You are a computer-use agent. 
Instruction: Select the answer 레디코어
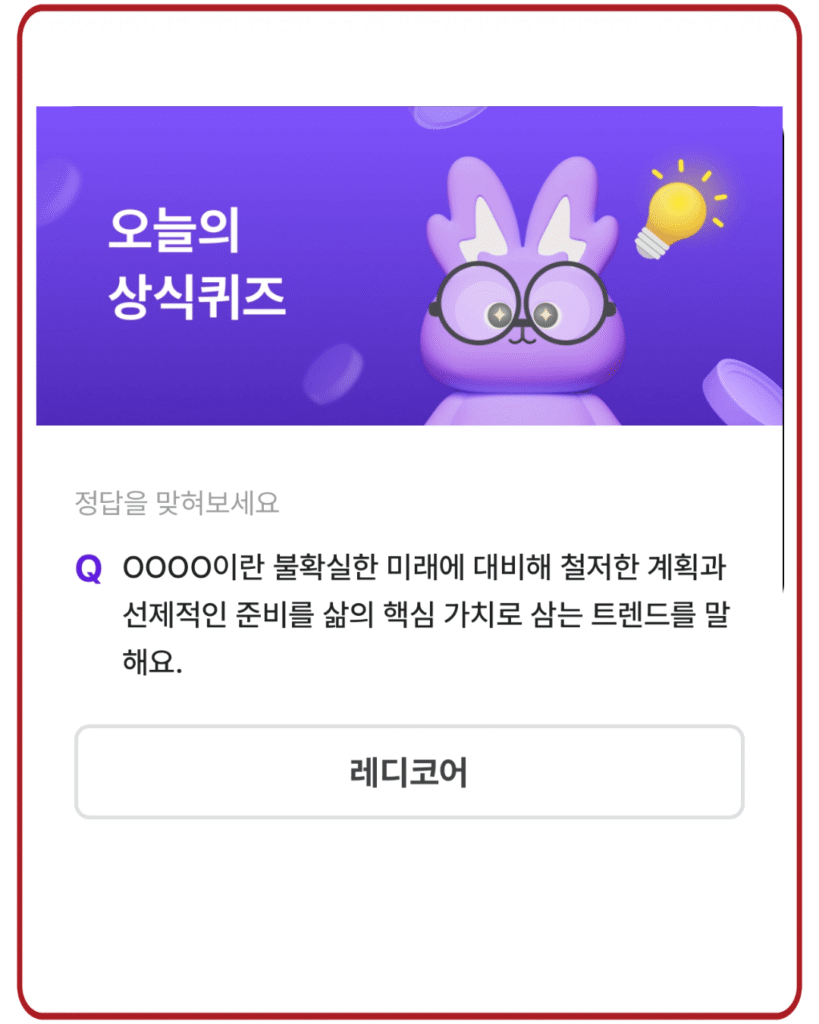click(409, 772)
